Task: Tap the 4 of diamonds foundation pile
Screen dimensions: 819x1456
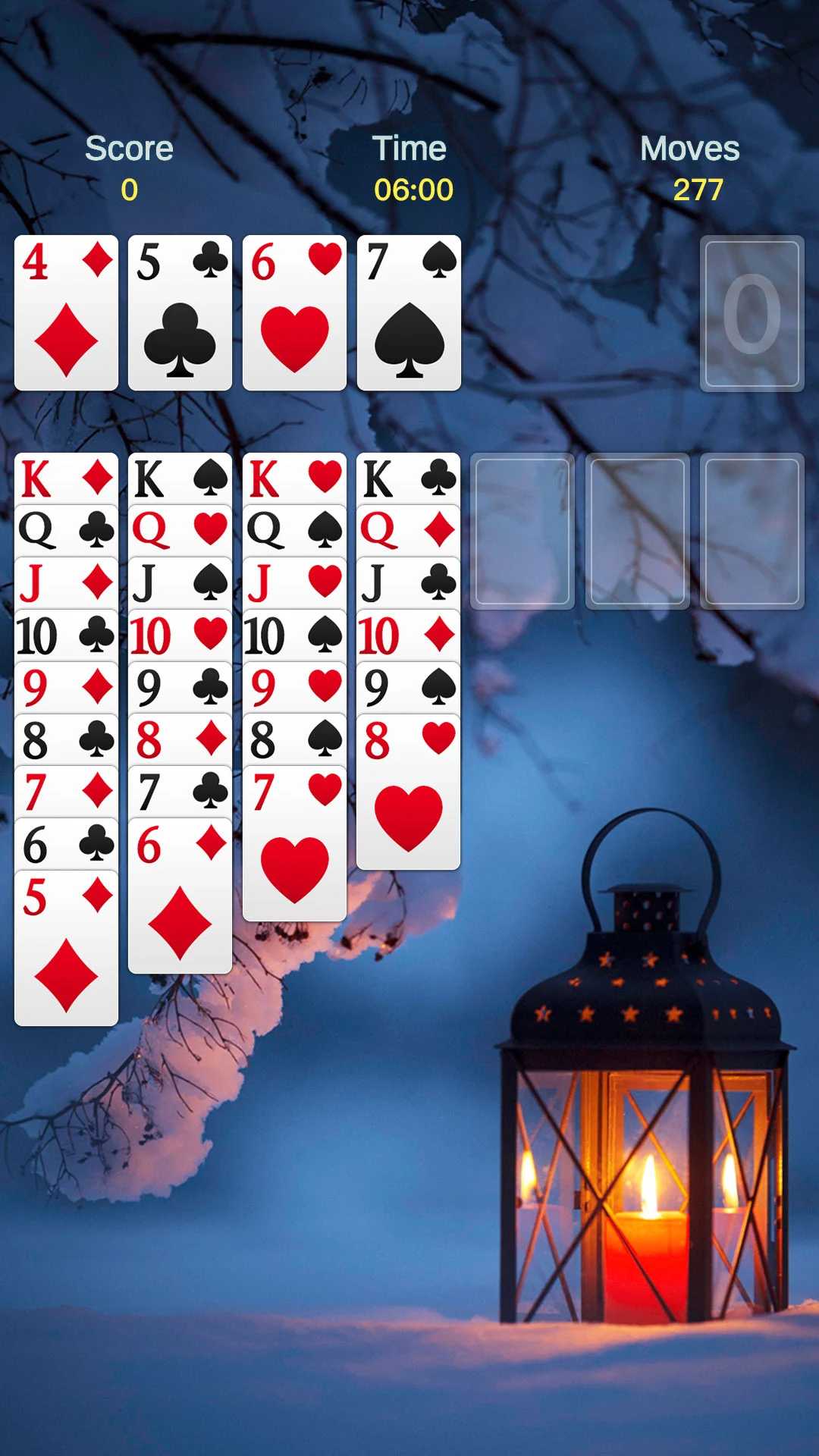Action: pos(66,313)
